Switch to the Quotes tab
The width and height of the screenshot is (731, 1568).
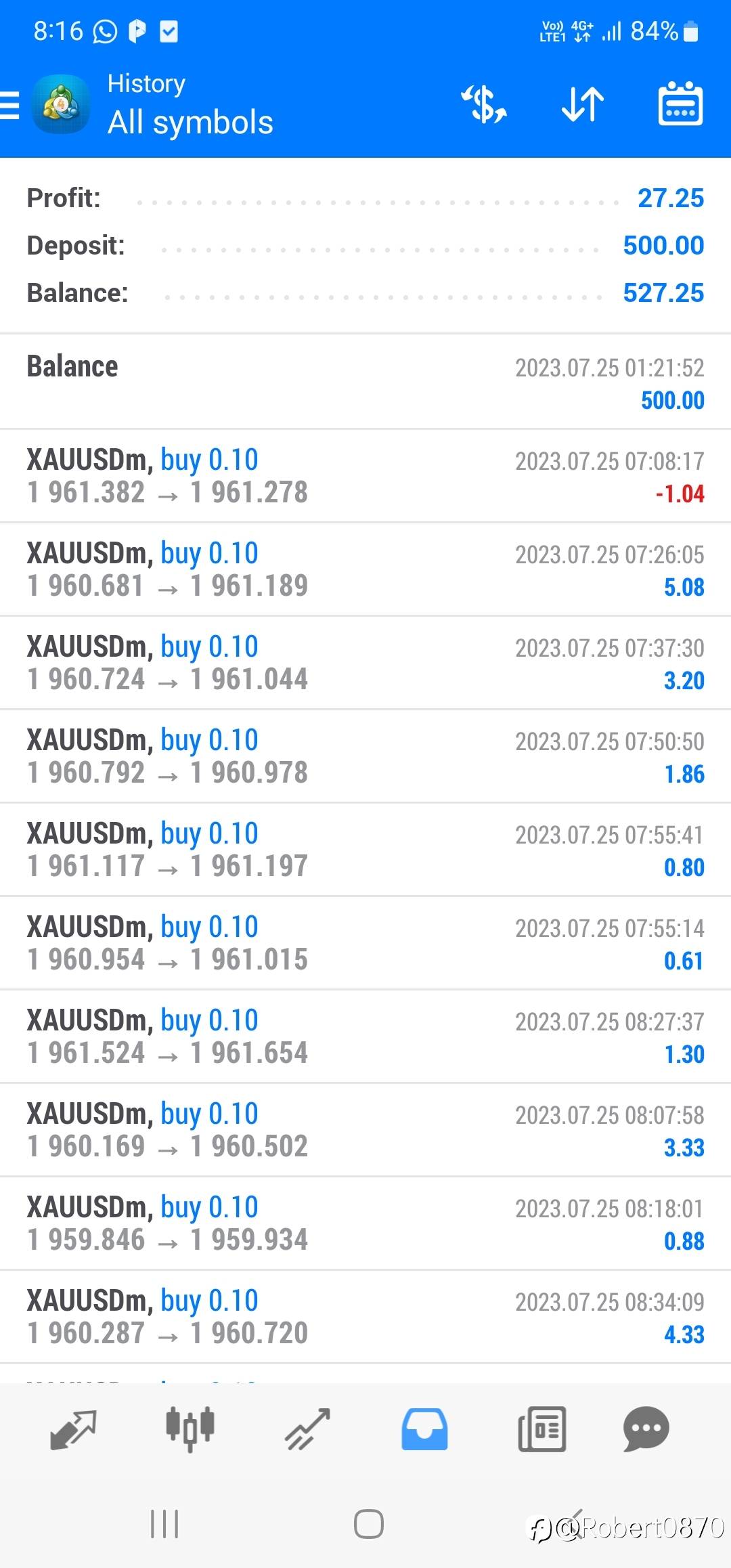point(73,1429)
